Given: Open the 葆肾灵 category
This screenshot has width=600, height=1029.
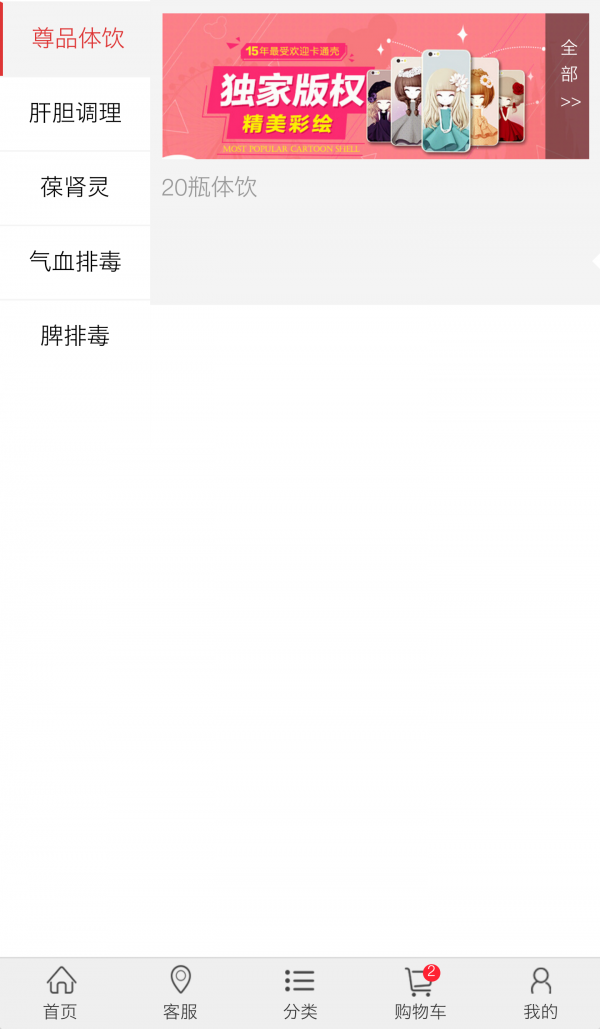Looking at the screenshot, I should 75,188.
